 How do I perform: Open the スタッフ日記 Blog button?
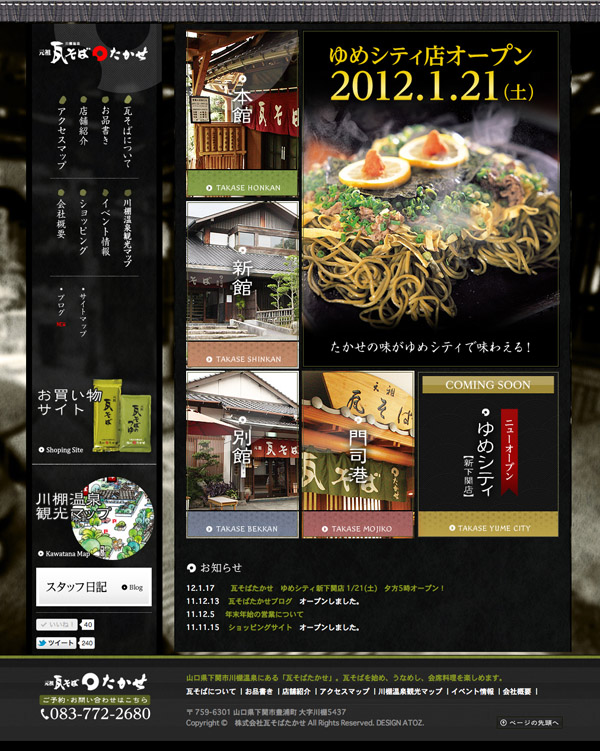click(93, 587)
